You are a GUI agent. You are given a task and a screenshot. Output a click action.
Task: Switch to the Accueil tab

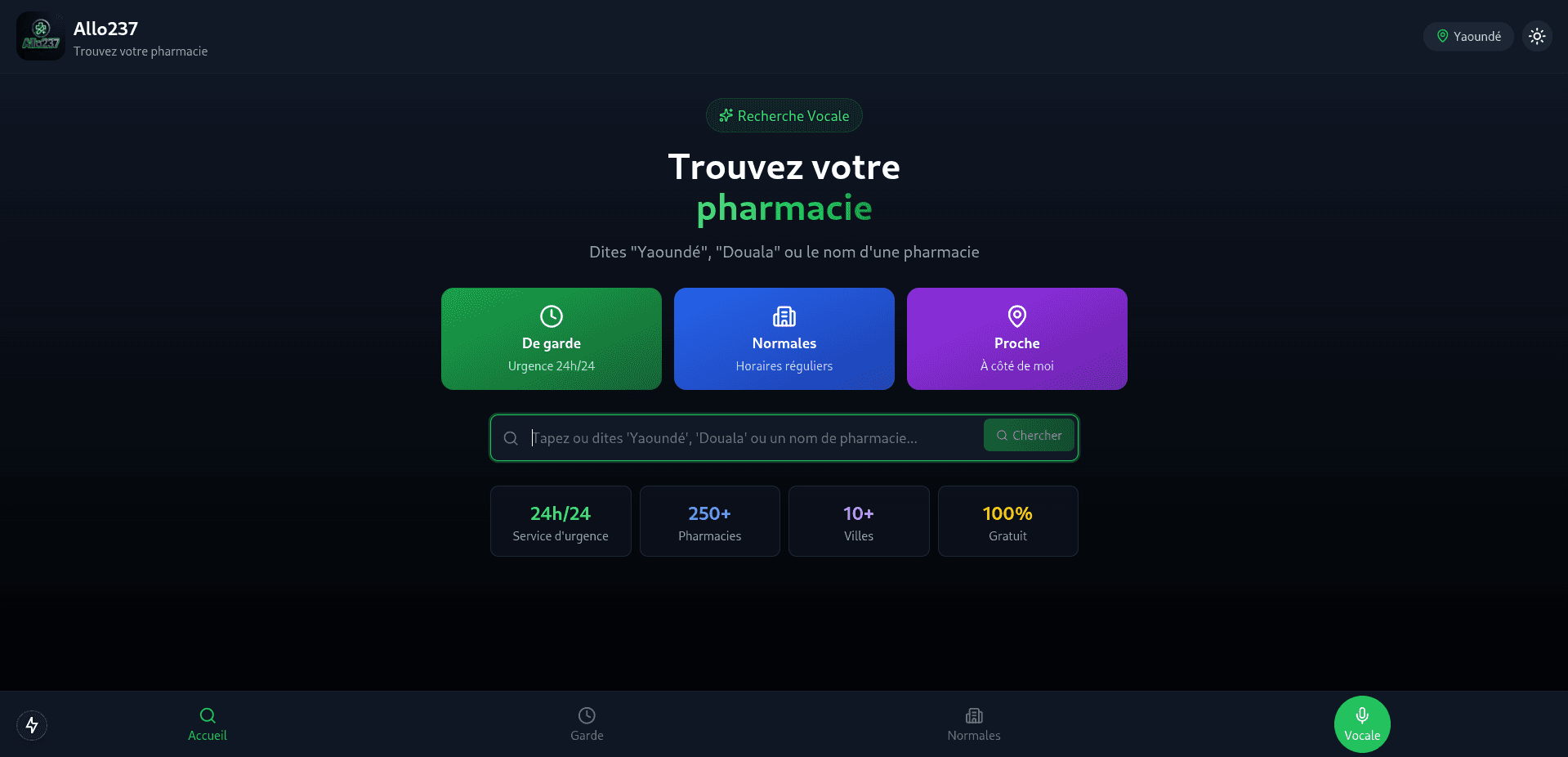pyautogui.click(x=208, y=724)
